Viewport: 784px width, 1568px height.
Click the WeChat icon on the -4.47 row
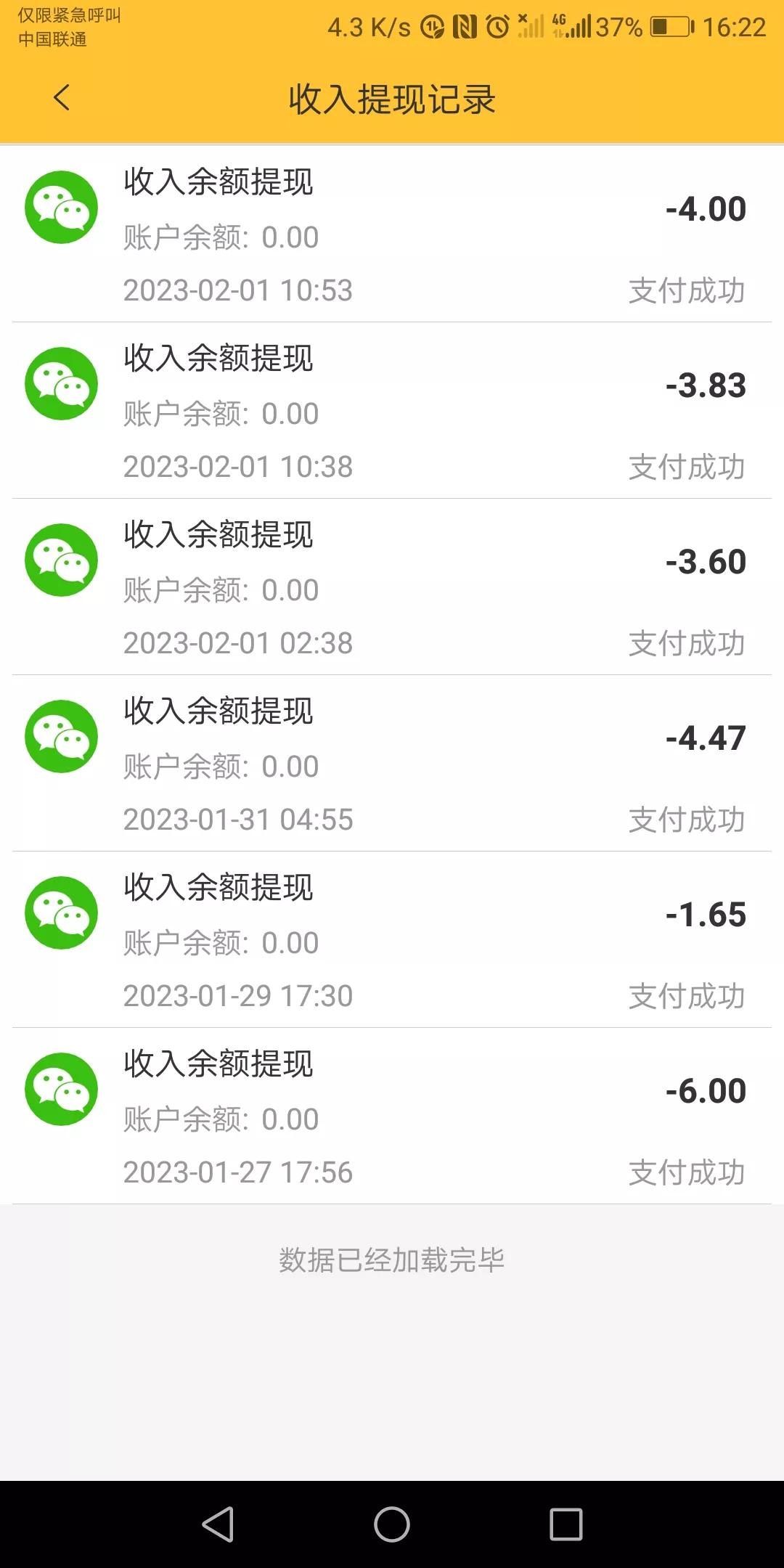coord(62,736)
